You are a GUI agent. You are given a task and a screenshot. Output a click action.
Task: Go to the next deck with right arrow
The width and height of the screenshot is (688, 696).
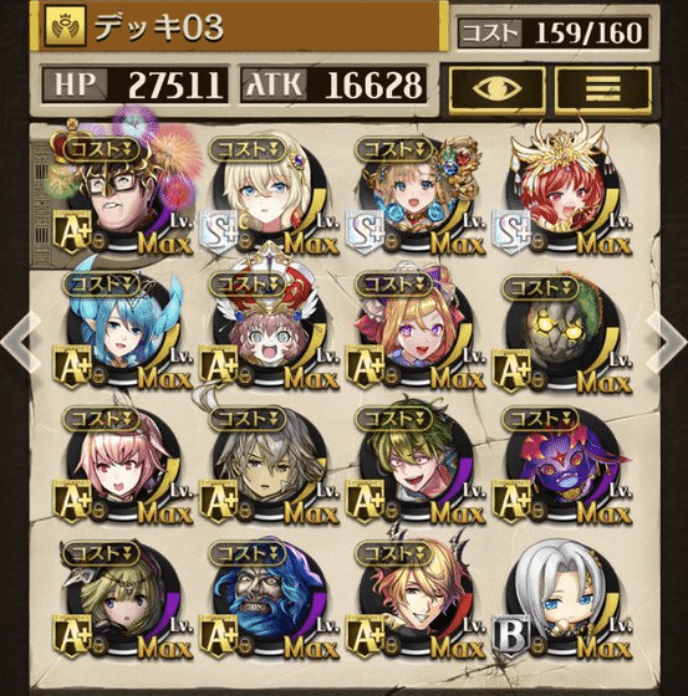pos(667,340)
